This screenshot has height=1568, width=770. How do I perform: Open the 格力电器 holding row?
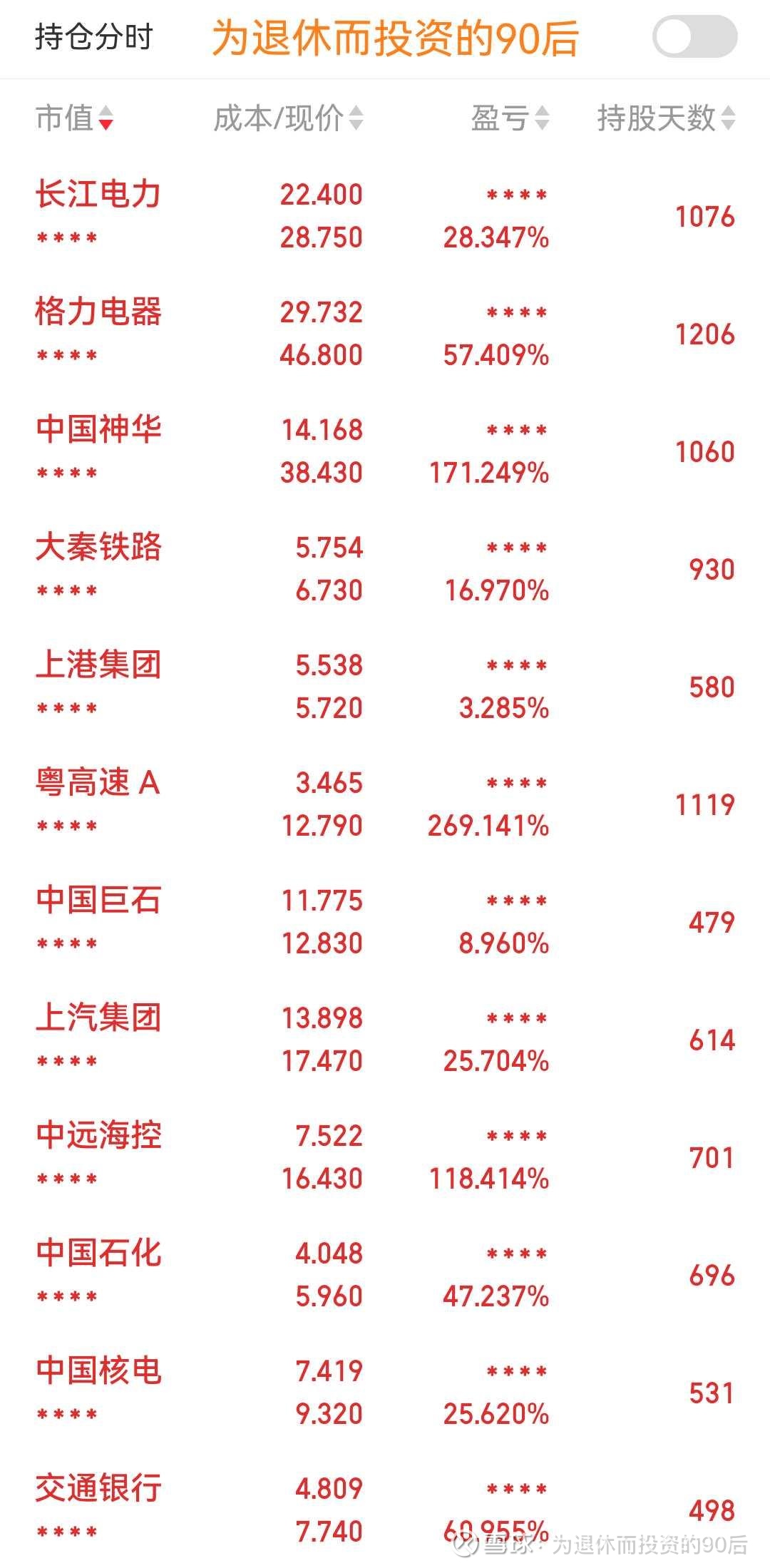click(x=385, y=333)
